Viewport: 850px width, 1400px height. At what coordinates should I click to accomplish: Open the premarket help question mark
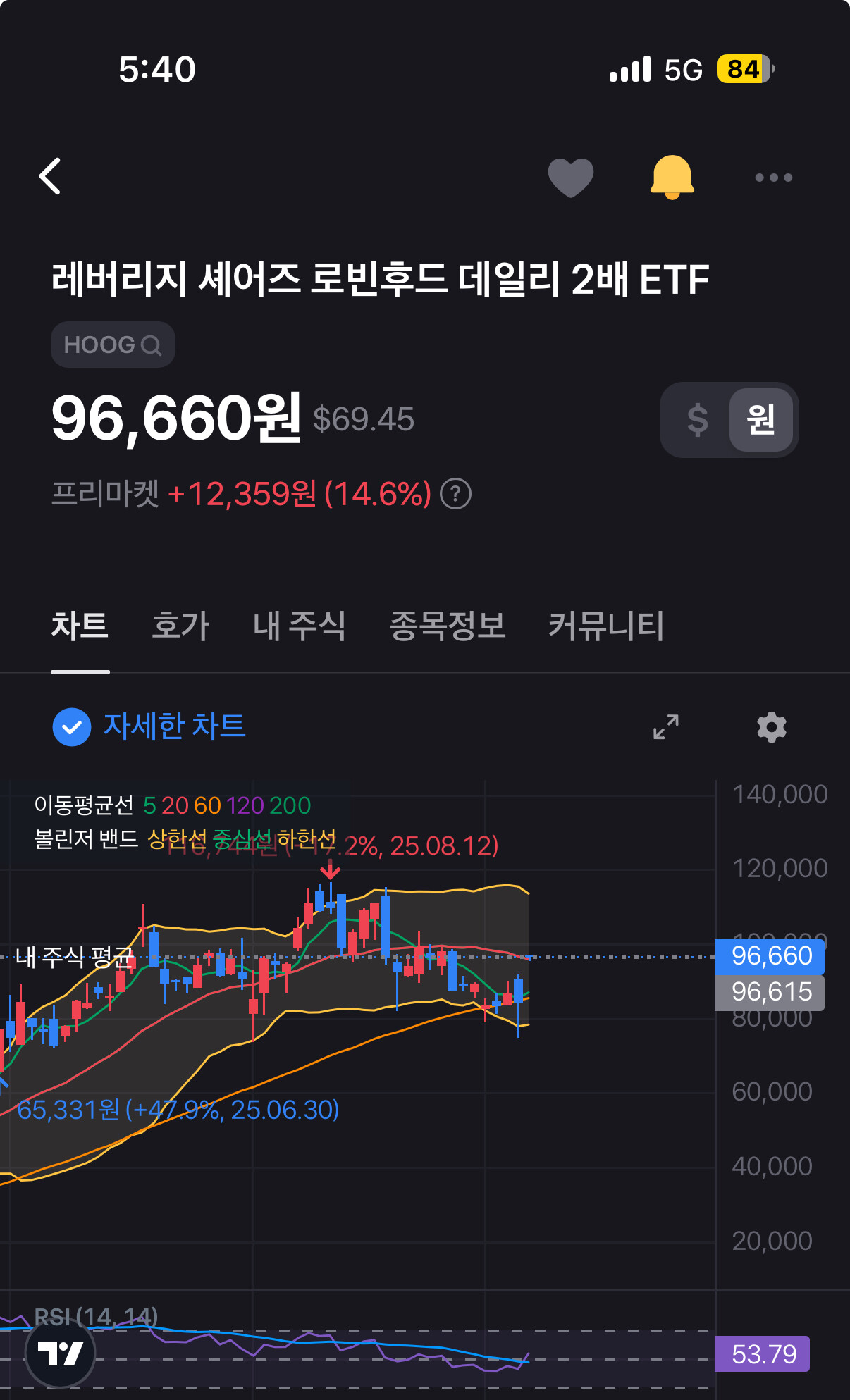click(455, 494)
